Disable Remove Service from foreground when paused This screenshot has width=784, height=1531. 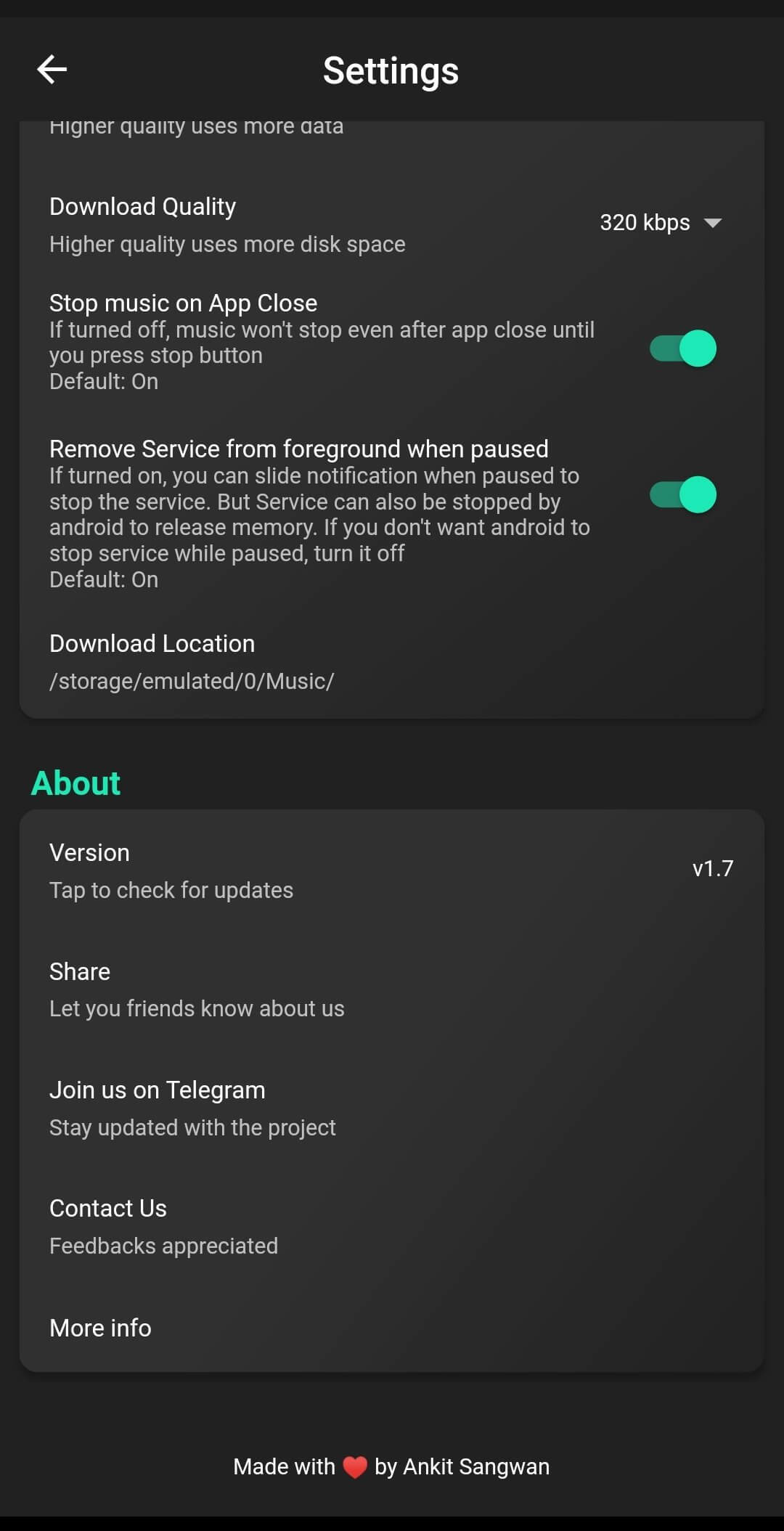(x=682, y=495)
